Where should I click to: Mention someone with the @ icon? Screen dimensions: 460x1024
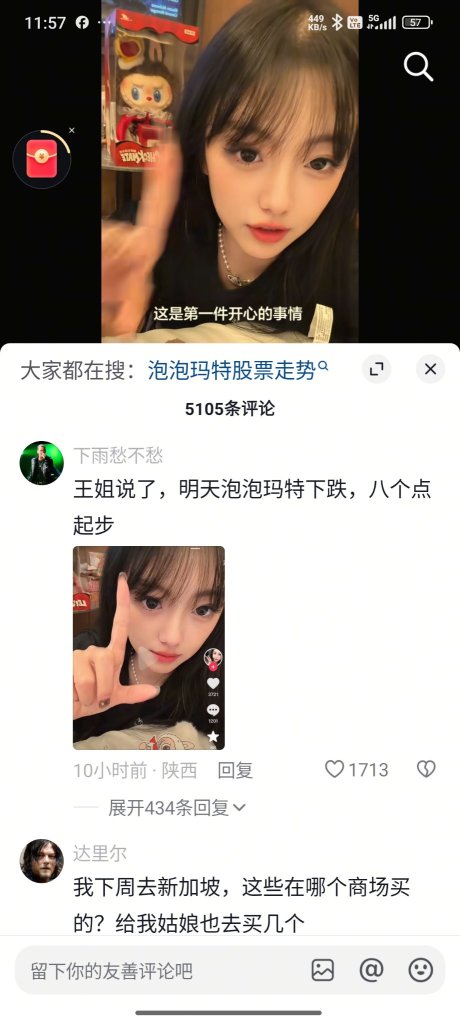click(371, 970)
